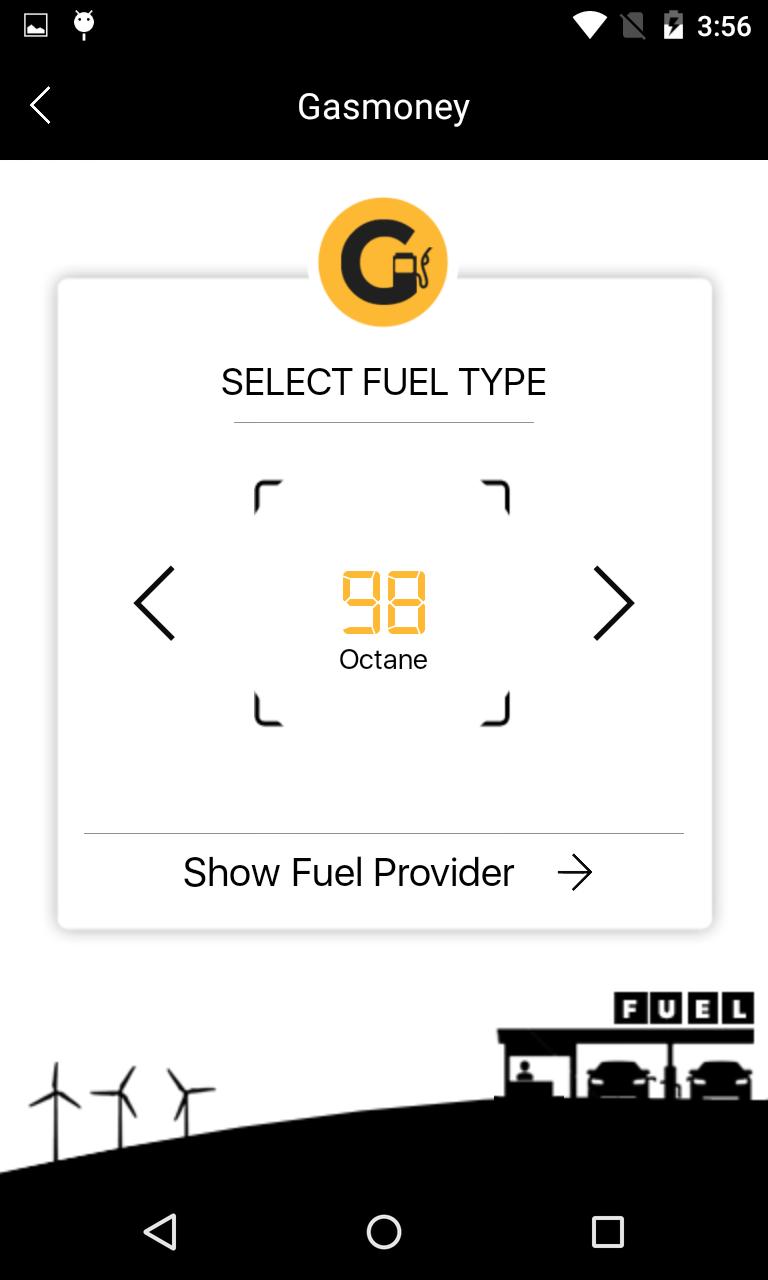768x1280 pixels.
Task: Tap the Wi-Fi status icon
Action: [593, 26]
